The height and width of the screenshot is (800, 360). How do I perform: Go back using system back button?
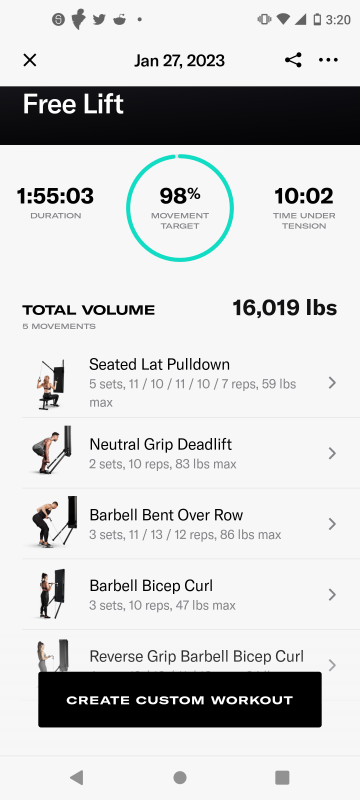[76, 777]
